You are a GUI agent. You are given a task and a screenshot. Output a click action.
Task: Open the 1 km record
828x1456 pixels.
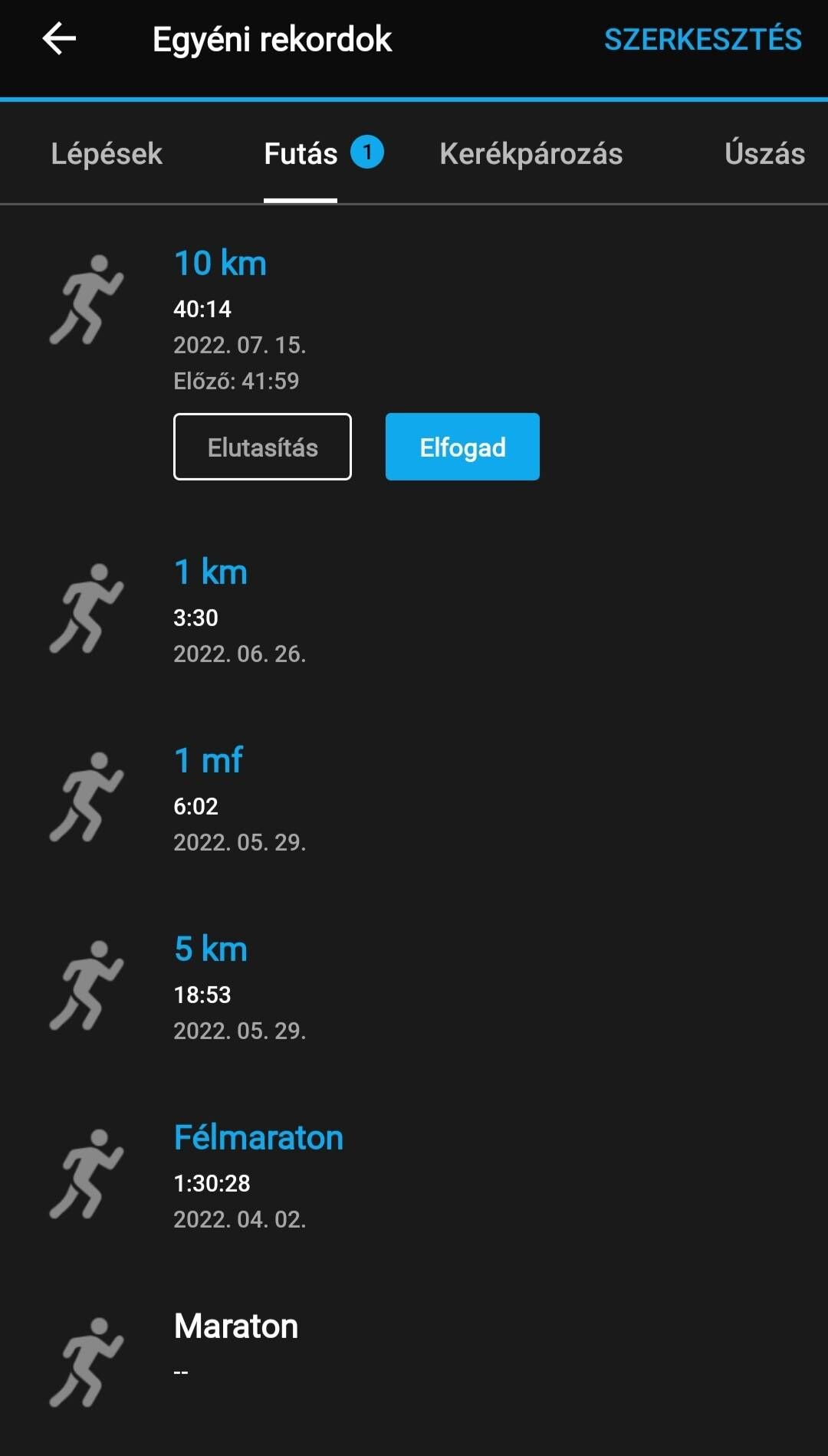pyautogui.click(x=211, y=572)
